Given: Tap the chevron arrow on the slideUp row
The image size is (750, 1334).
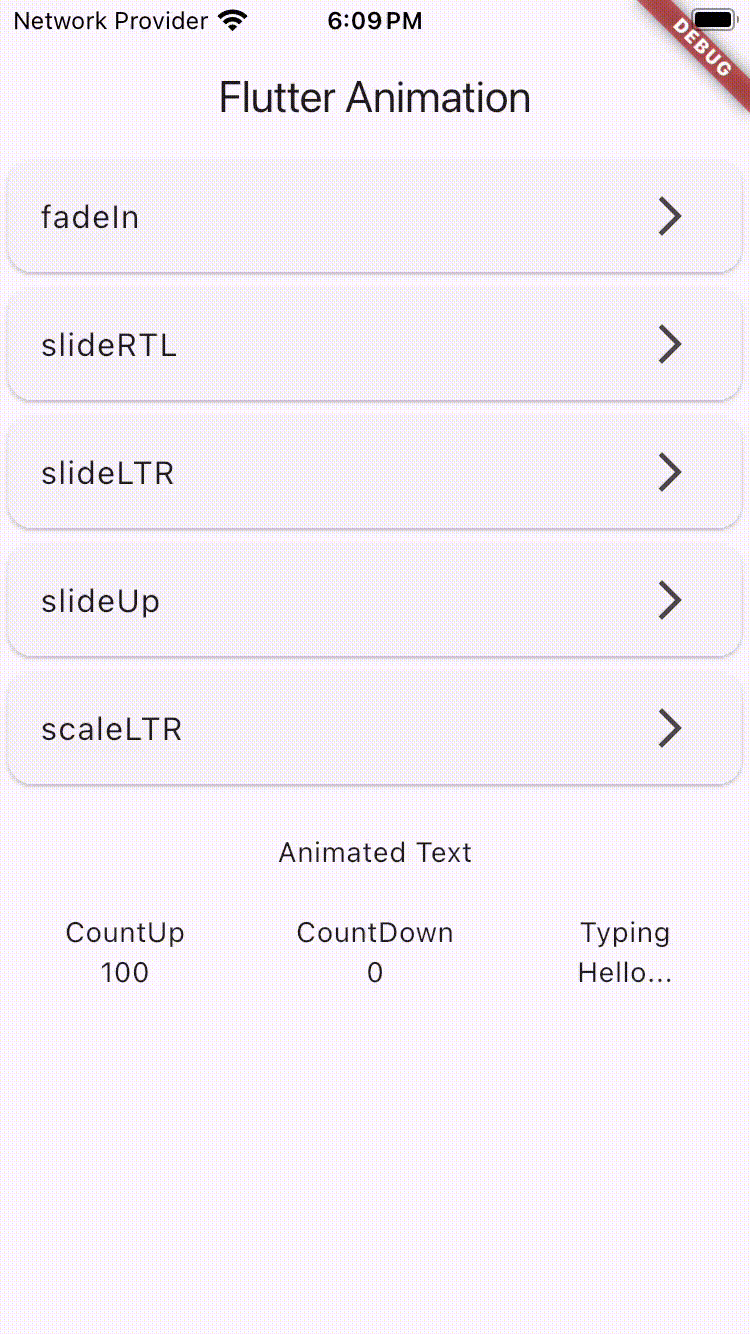Looking at the screenshot, I should coord(669,600).
